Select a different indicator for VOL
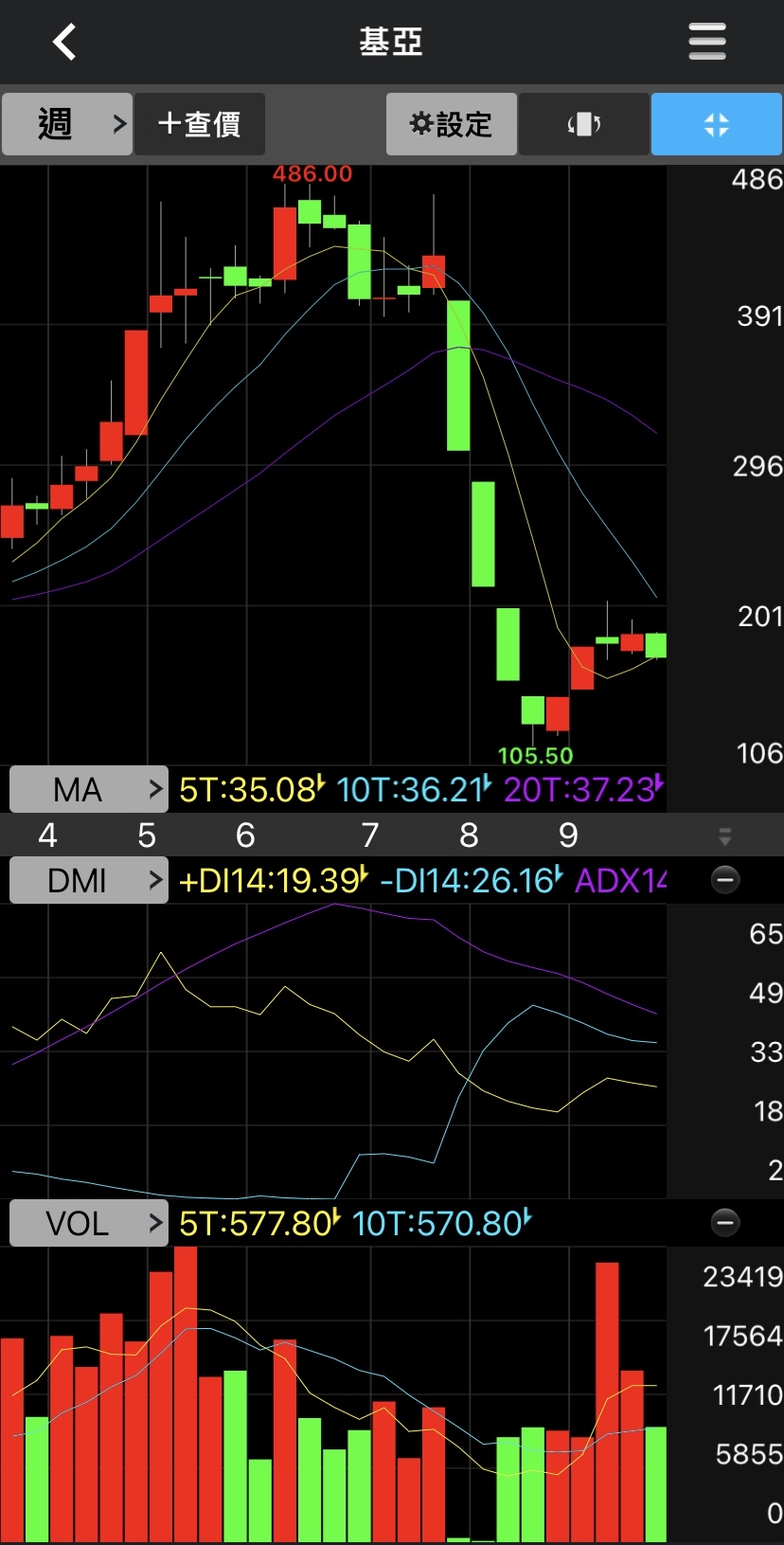 pyautogui.click(x=89, y=1223)
